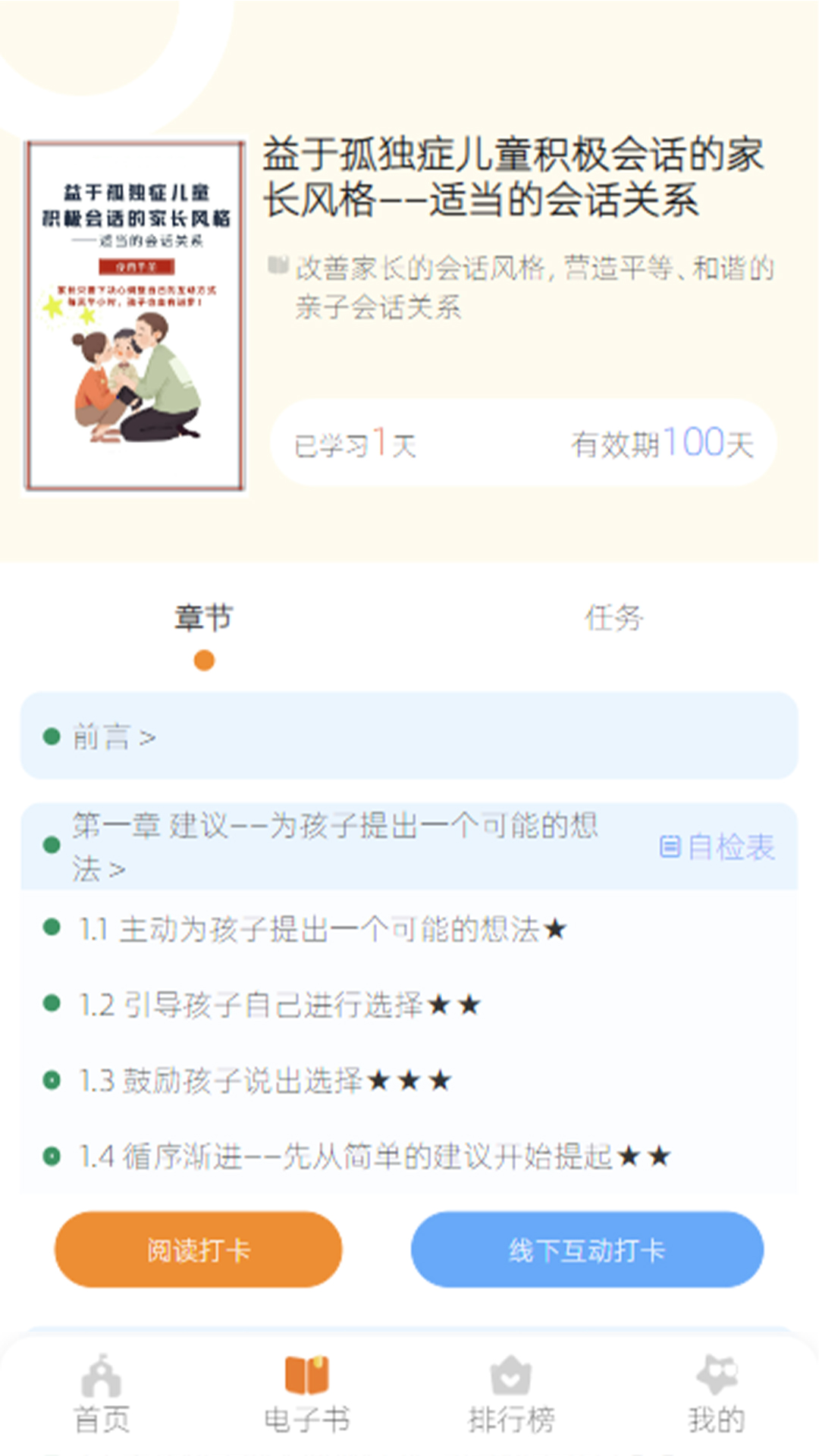
Task: Switch to the 任务 tab
Action: 613,618
